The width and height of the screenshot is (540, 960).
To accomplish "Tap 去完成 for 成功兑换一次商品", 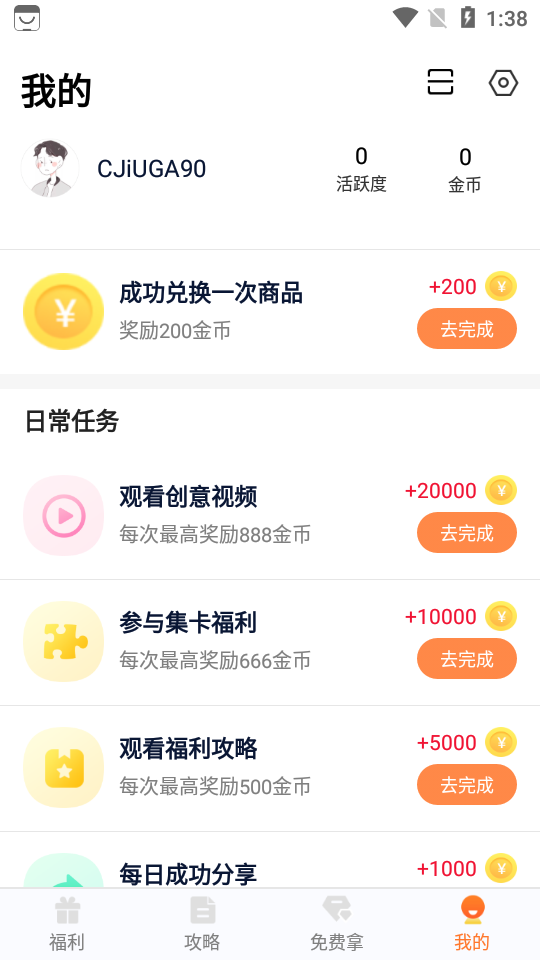I will pos(467,329).
